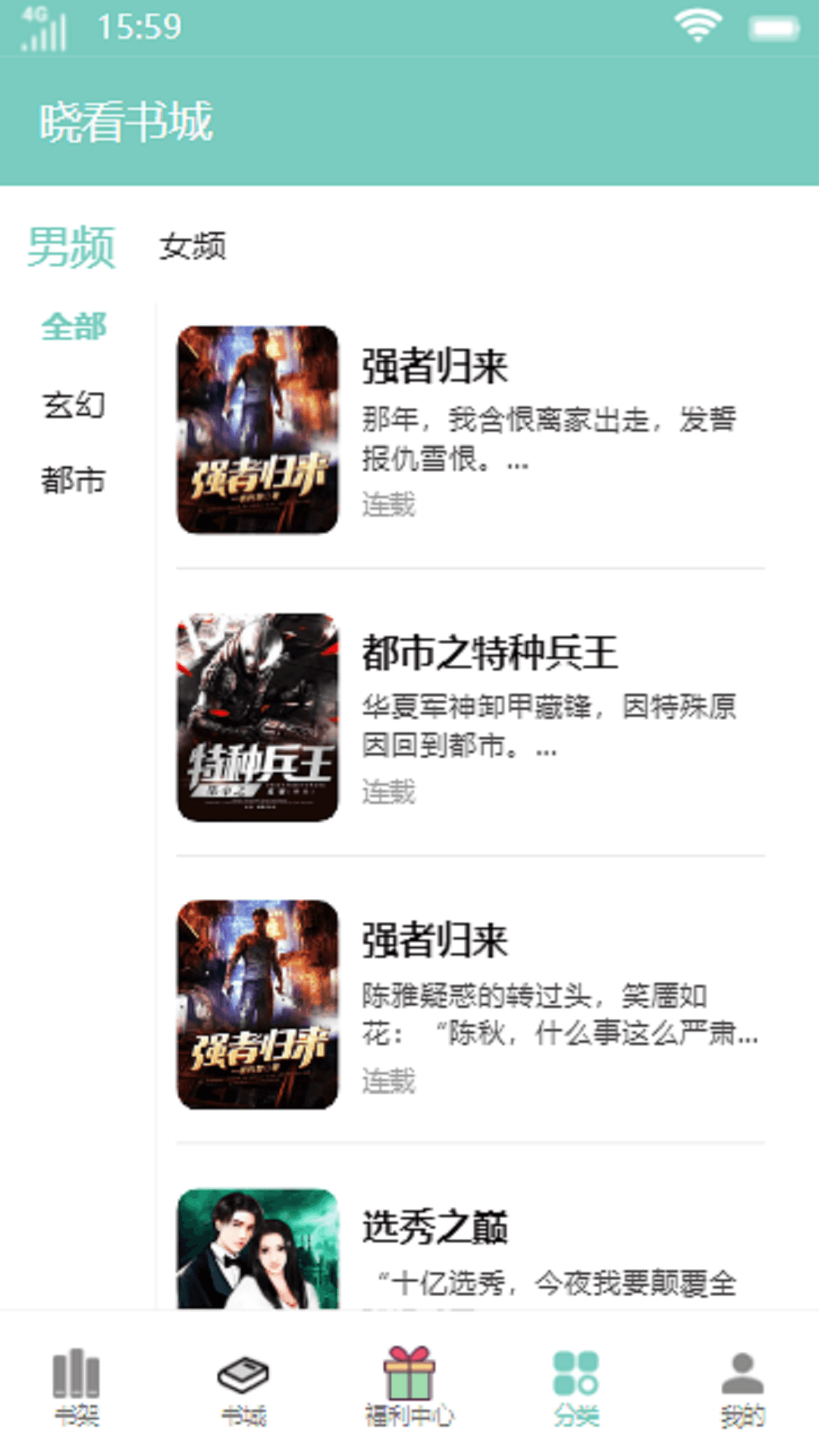Select the 玄幻 category filter
The width and height of the screenshot is (819, 1456).
click(x=74, y=407)
